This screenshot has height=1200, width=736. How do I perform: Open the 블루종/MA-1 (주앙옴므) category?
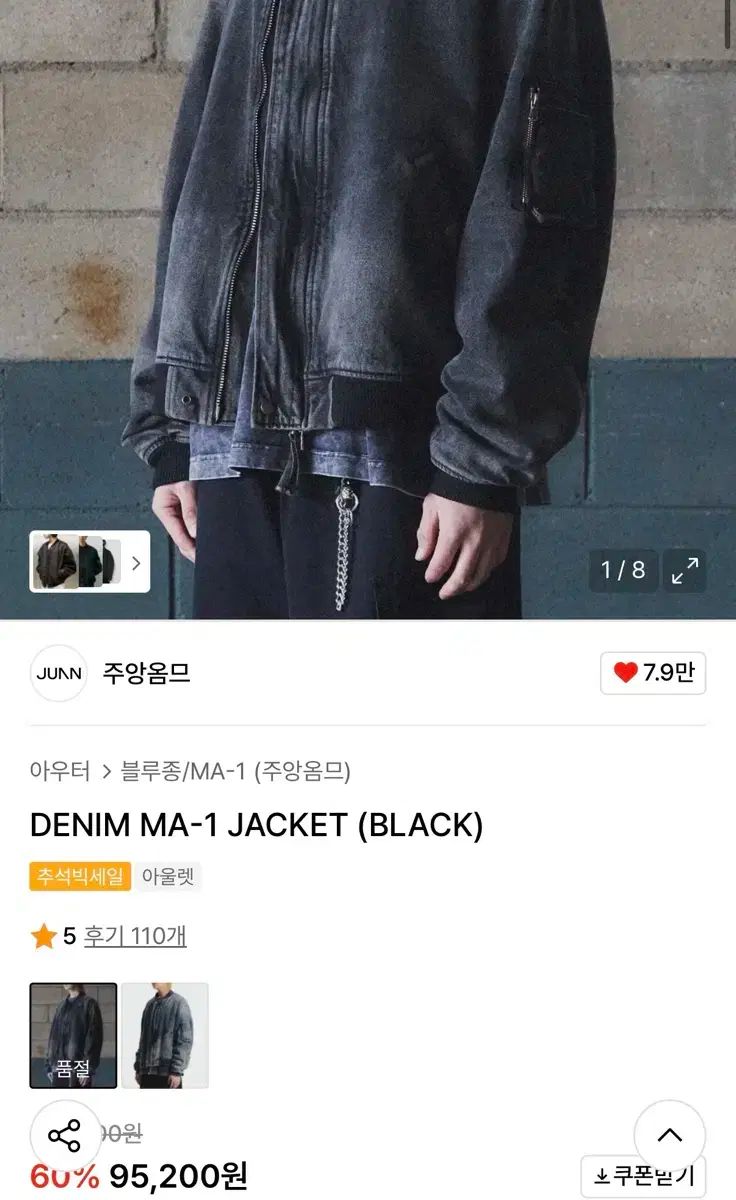click(235, 771)
